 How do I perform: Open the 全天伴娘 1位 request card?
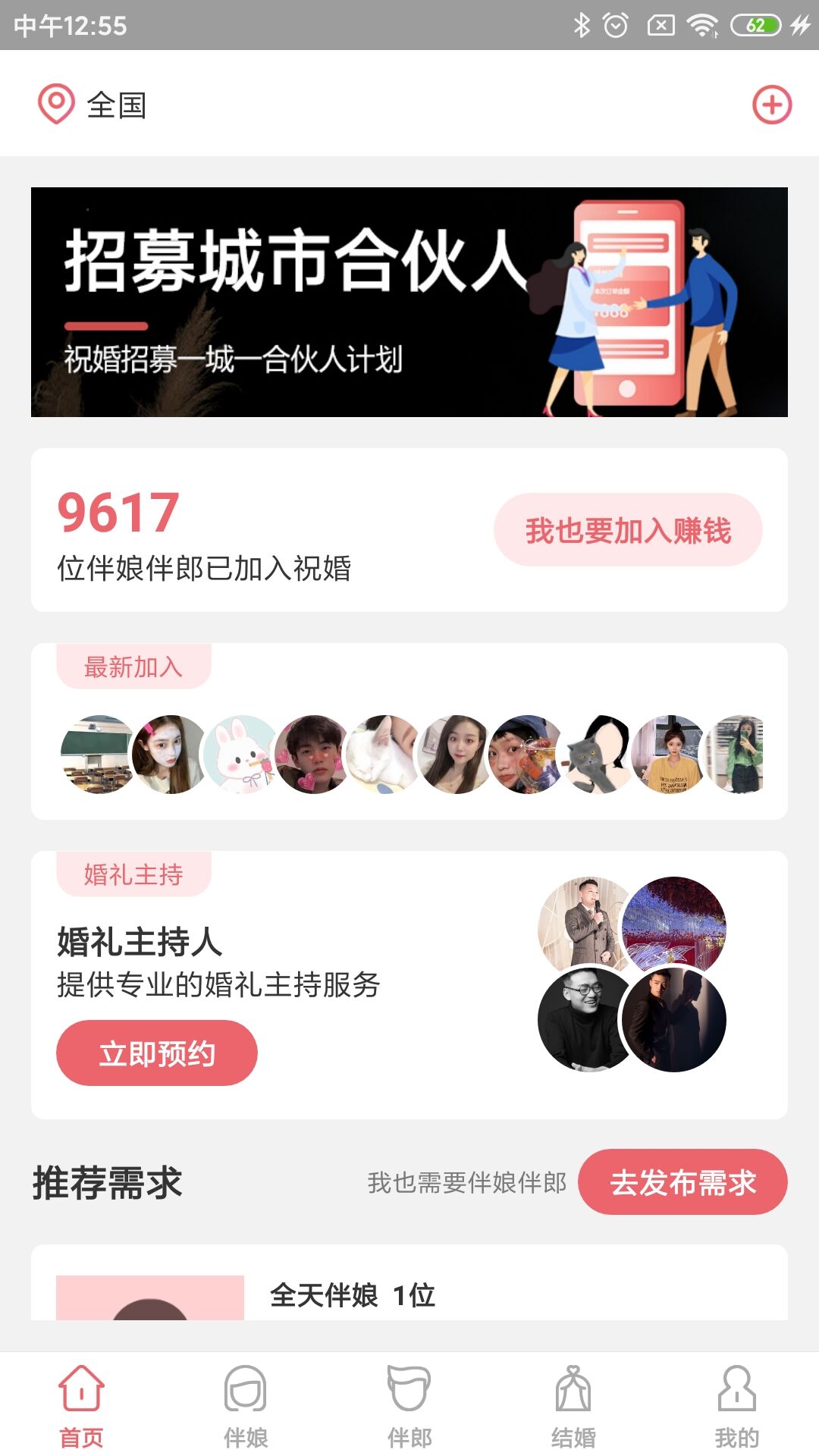coord(409,1293)
